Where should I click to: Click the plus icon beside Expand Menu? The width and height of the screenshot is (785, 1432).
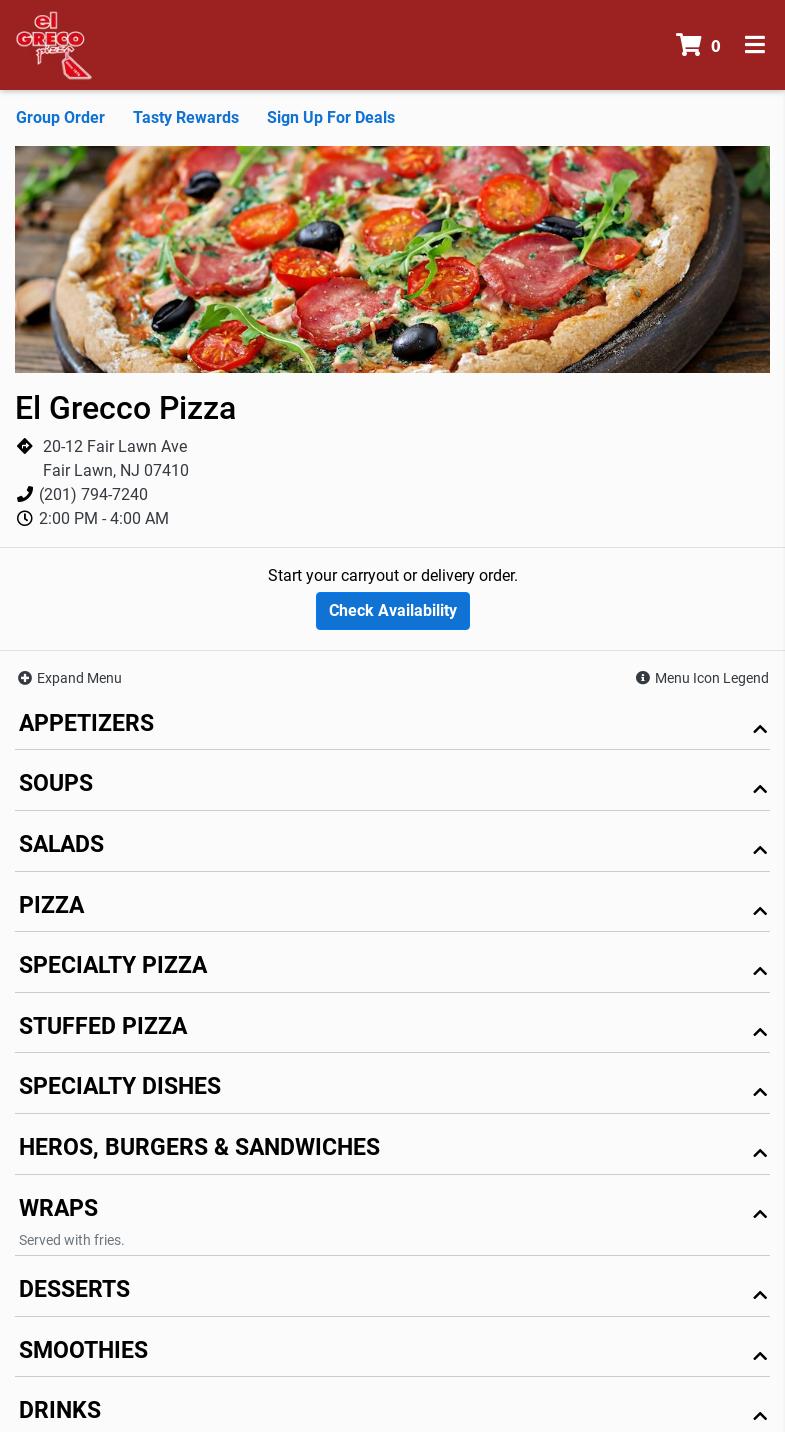click(25, 678)
